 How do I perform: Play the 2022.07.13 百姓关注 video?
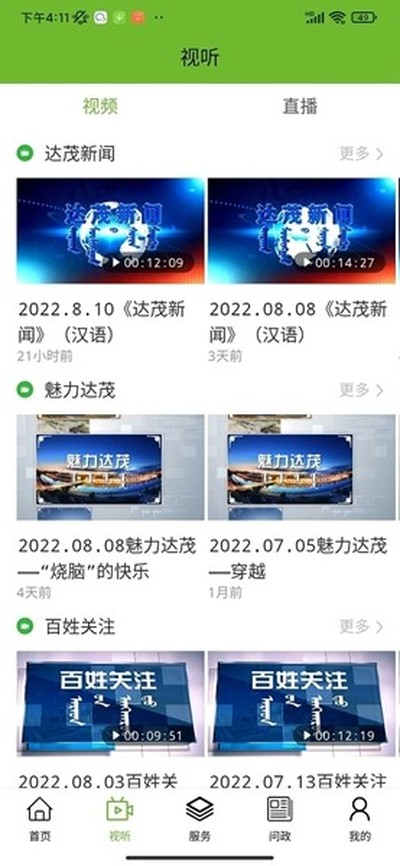[x=302, y=704]
